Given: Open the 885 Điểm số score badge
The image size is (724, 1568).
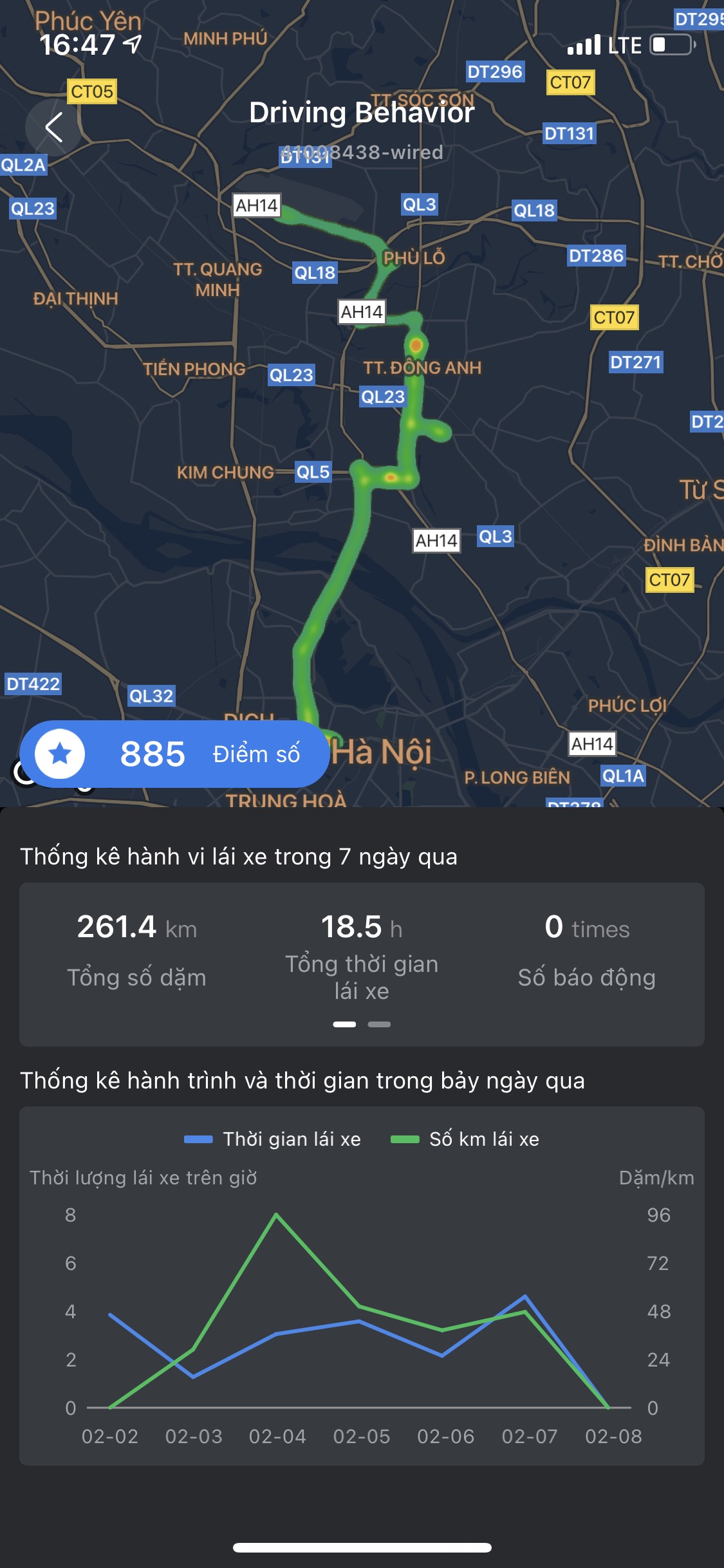Looking at the screenshot, I should click(174, 754).
